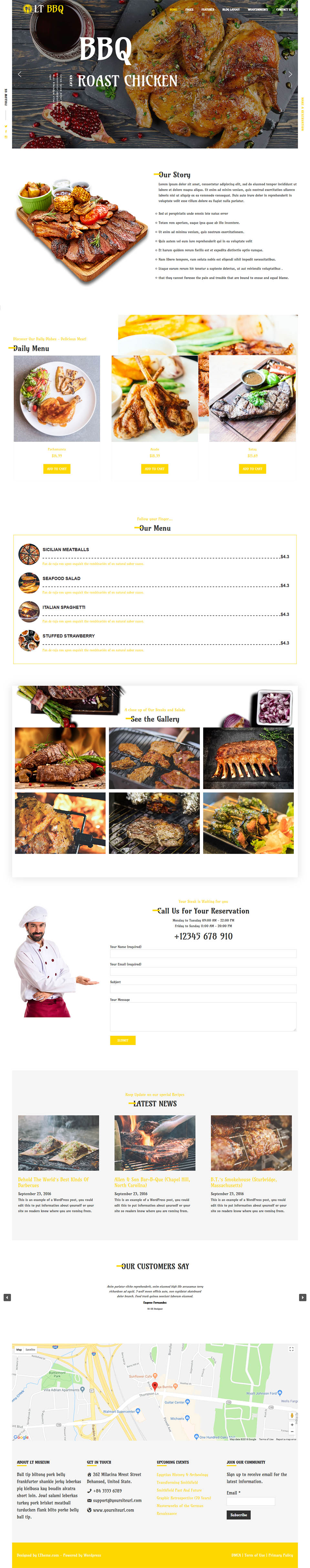The height and width of the screenshot is (1568, 310).
Task: Open the rack of ribs gallery photo
Action: pos(248,758)
